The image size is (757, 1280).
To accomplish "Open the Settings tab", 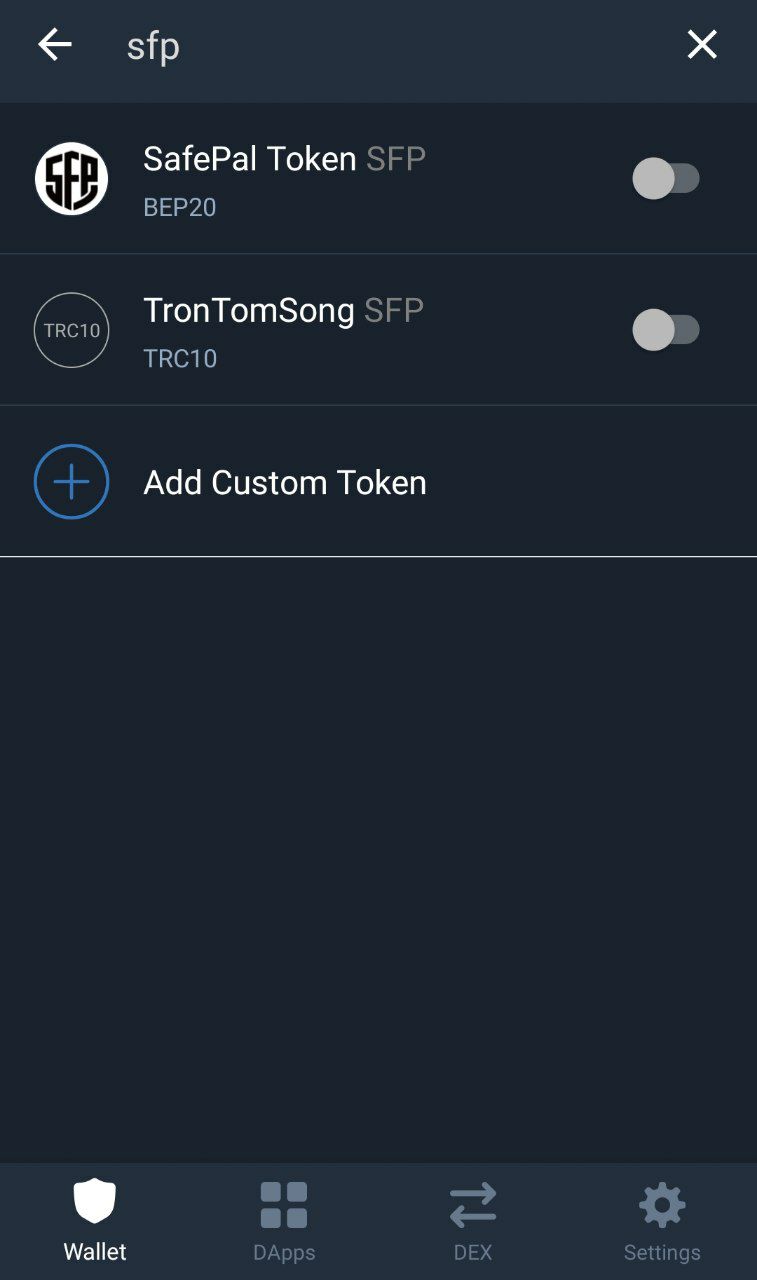I will [x=662, y=1221].
